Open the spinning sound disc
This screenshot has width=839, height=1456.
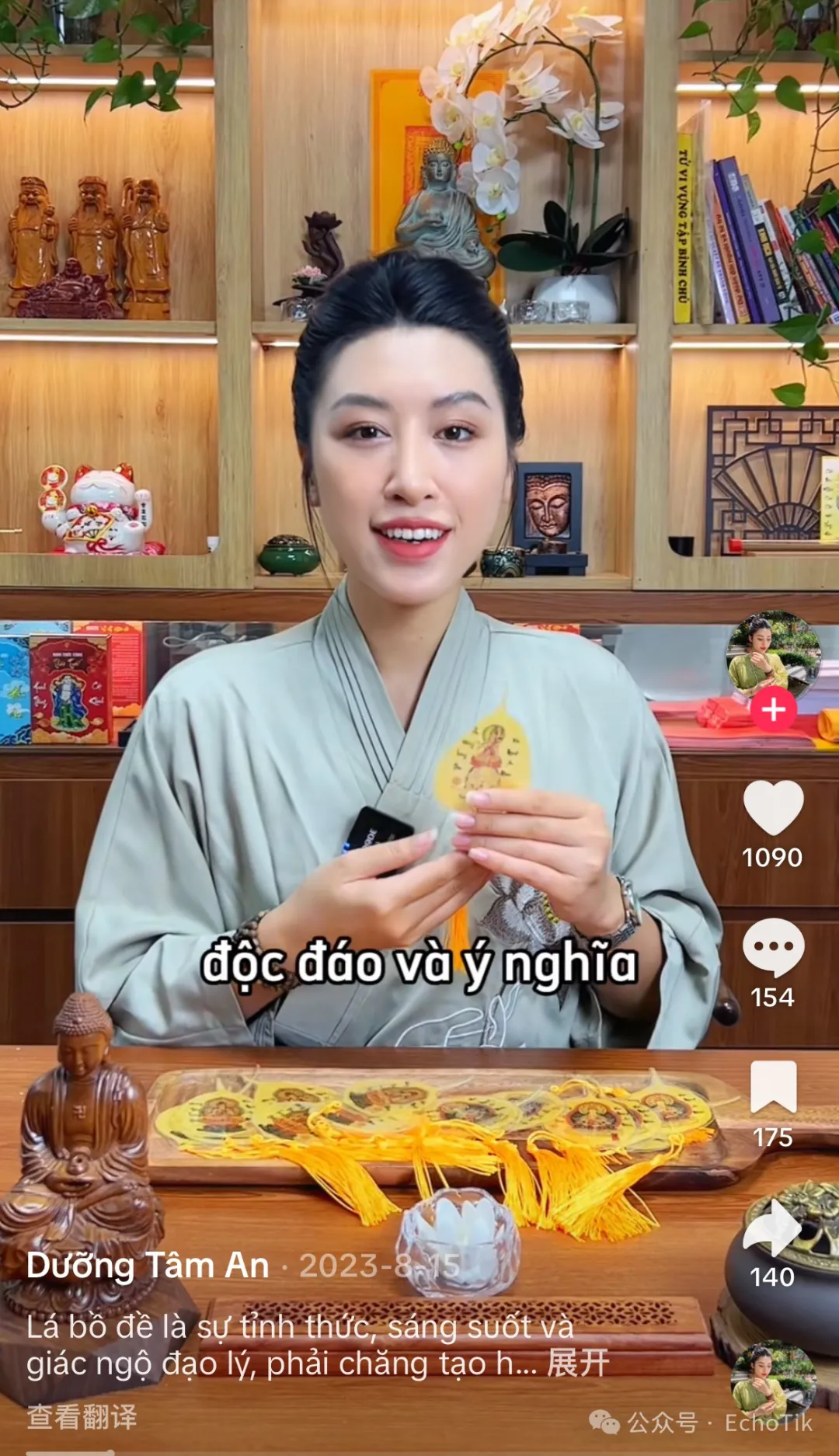coord(773,1385)
